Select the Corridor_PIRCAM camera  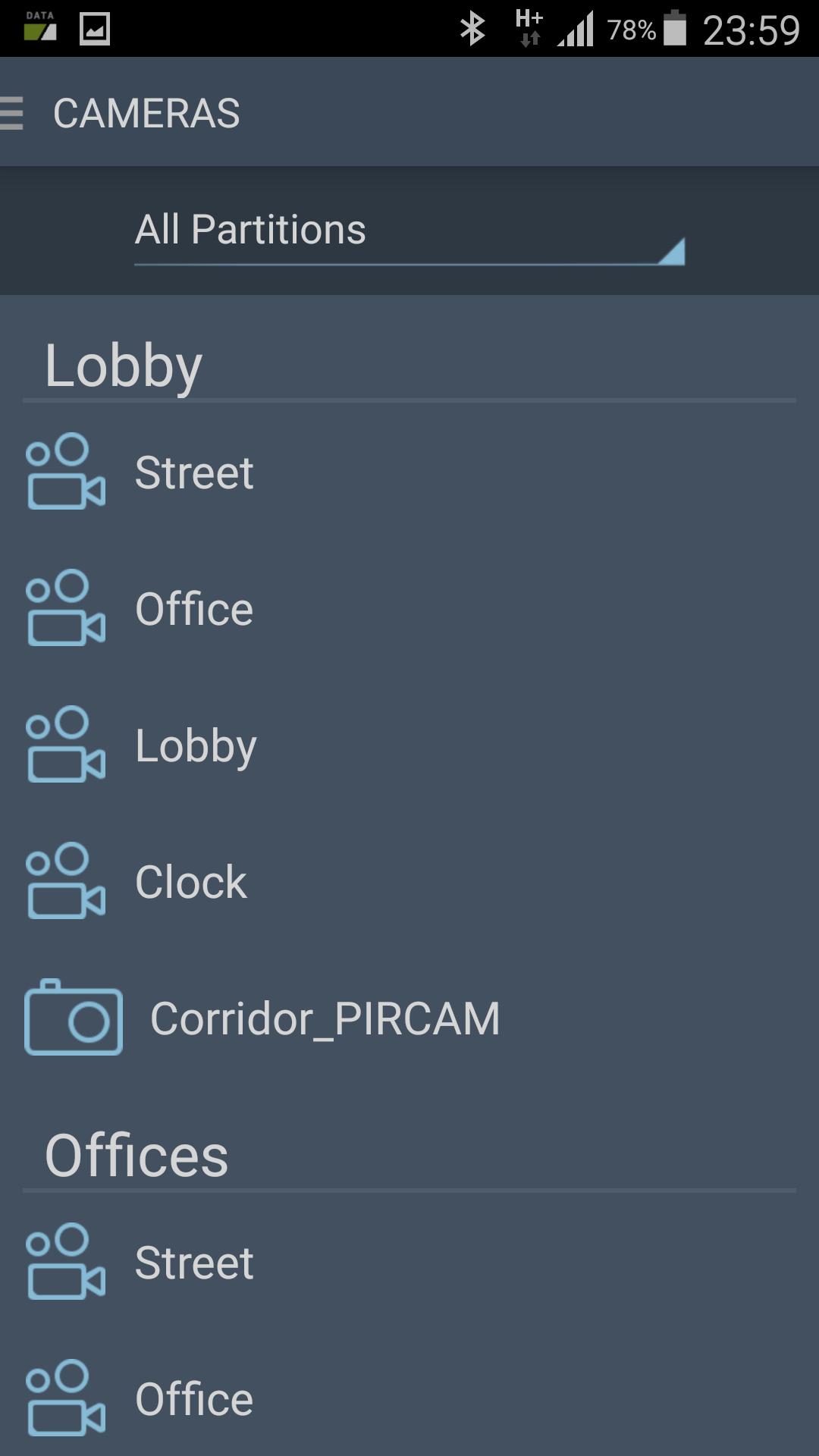(409, 1018)
